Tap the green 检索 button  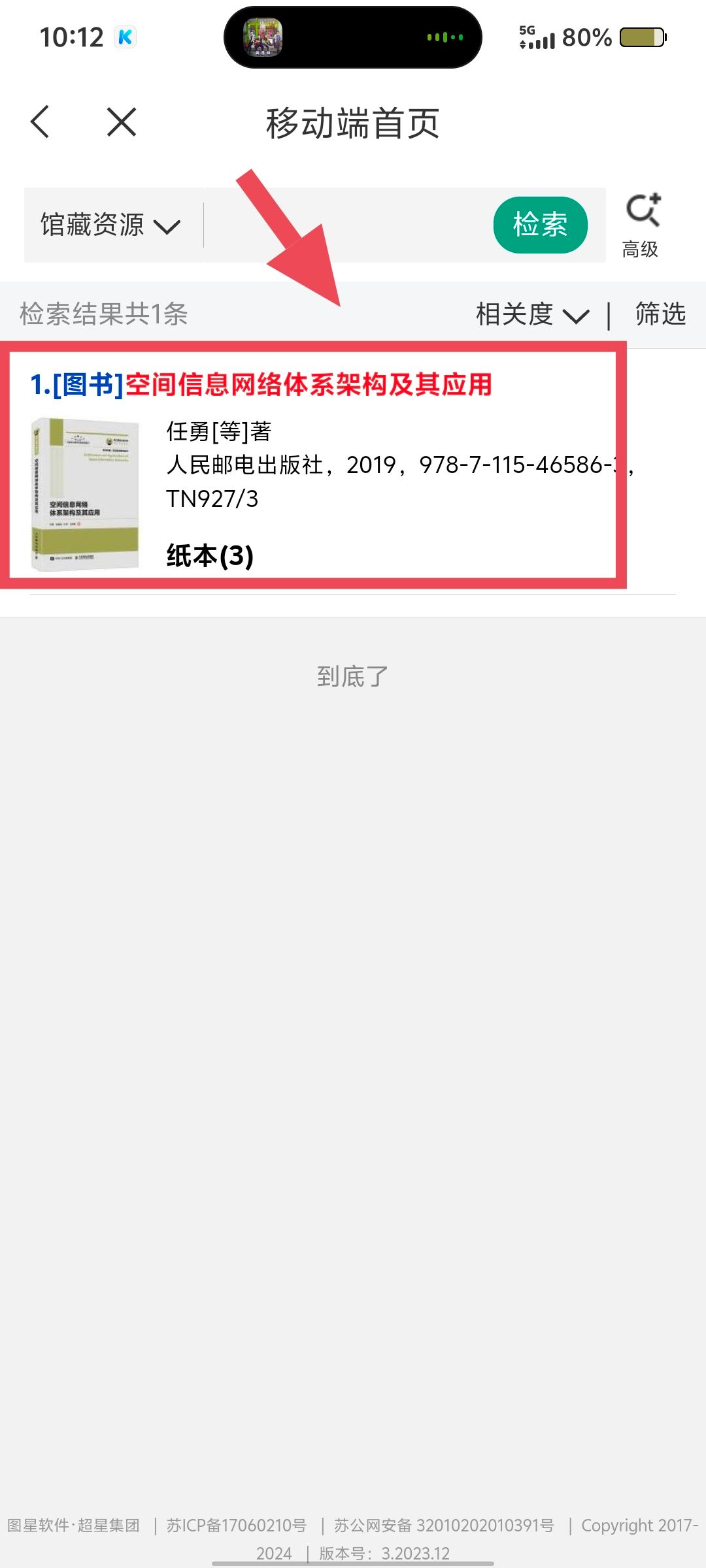pos(540,225)
